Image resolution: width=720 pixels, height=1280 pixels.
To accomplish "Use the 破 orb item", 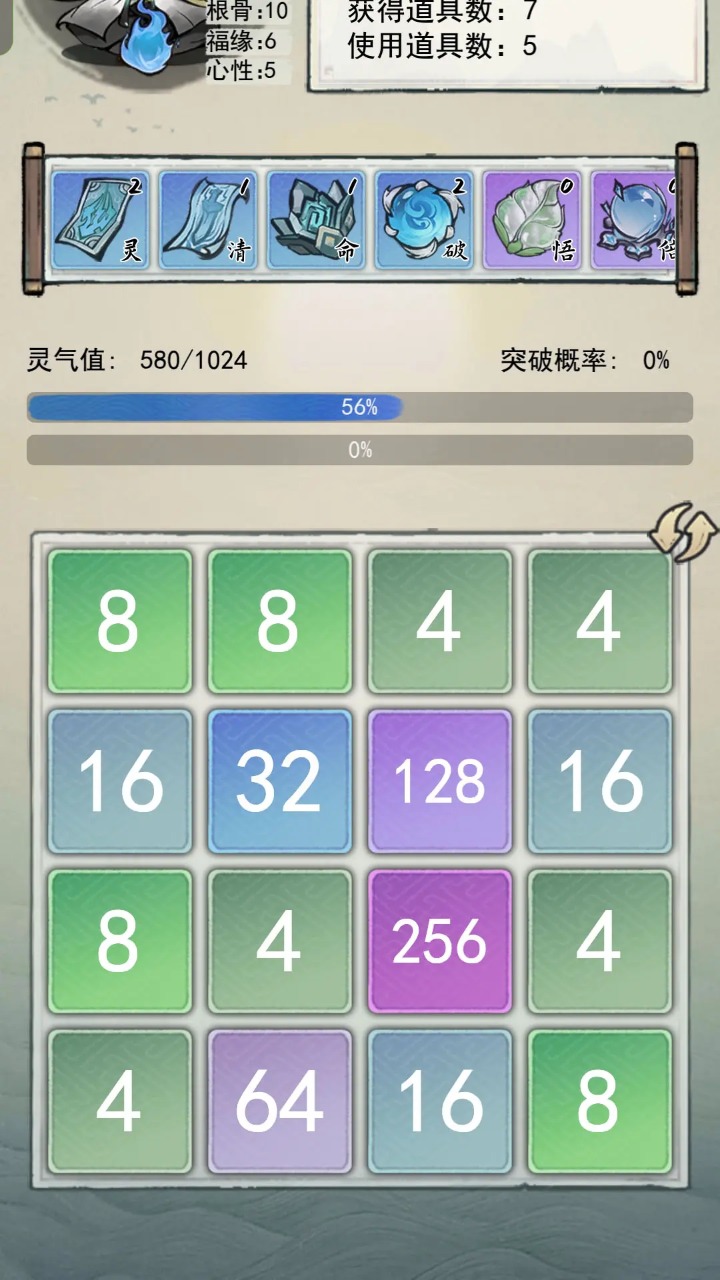I will (424, 220).
